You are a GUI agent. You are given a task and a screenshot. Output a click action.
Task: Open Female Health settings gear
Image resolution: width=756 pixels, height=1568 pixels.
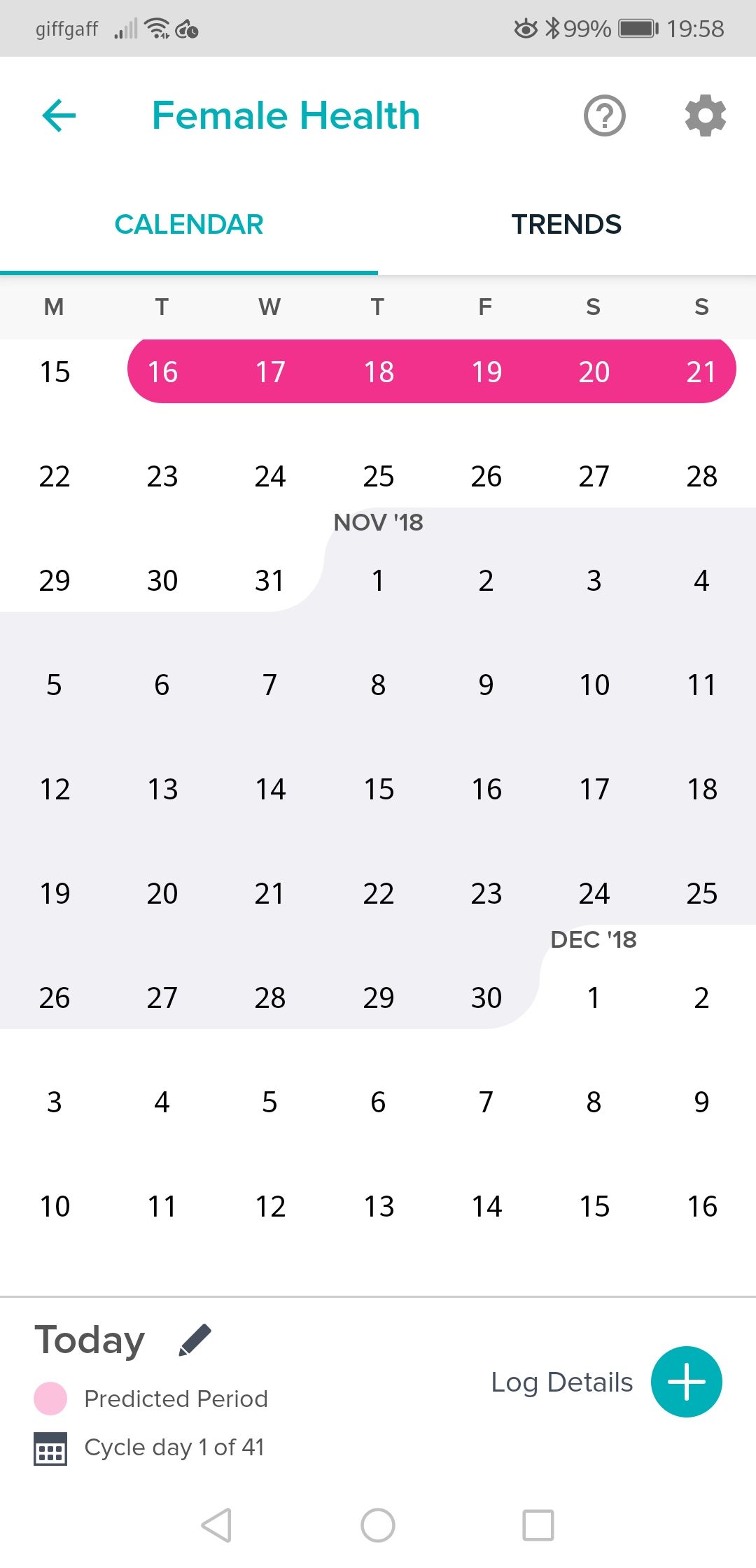[705, 115]
